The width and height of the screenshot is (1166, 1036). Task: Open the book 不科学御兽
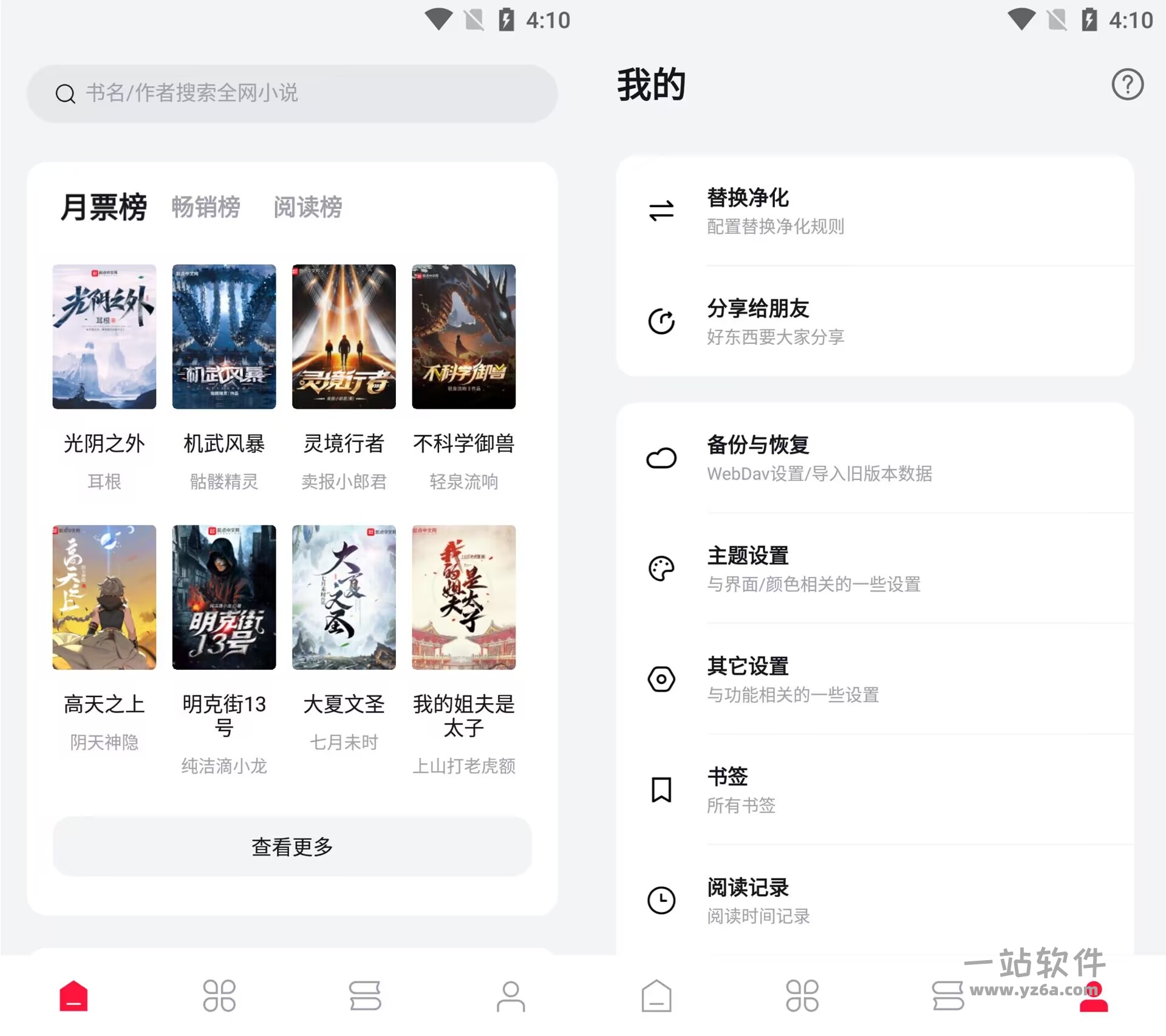(463, 336)
